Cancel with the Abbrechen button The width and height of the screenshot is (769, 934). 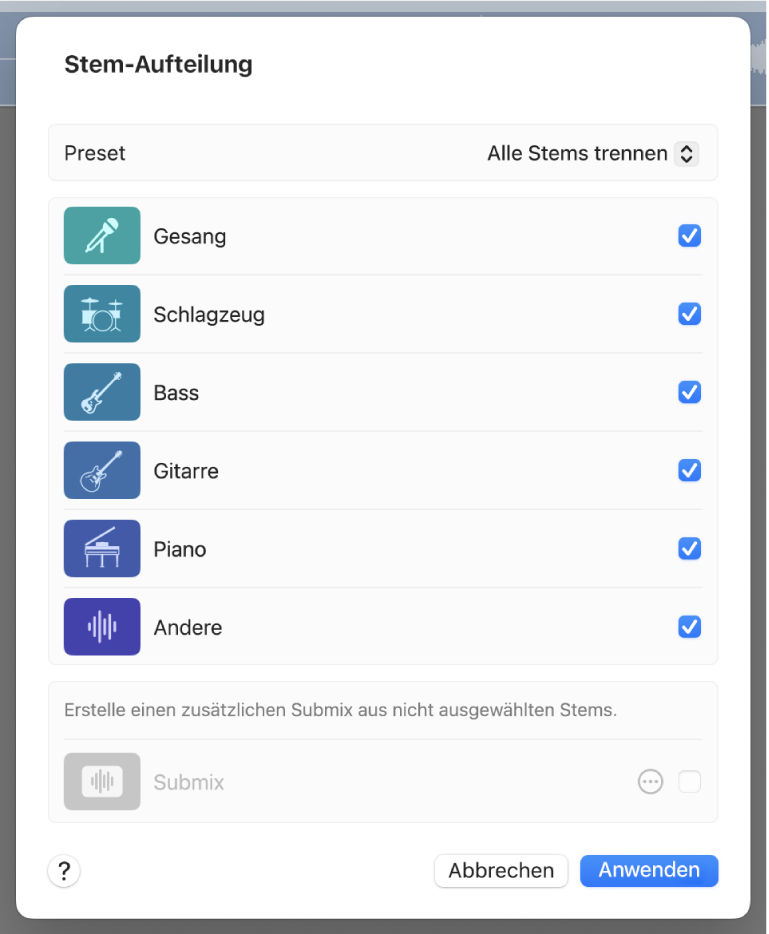[501, 871]
